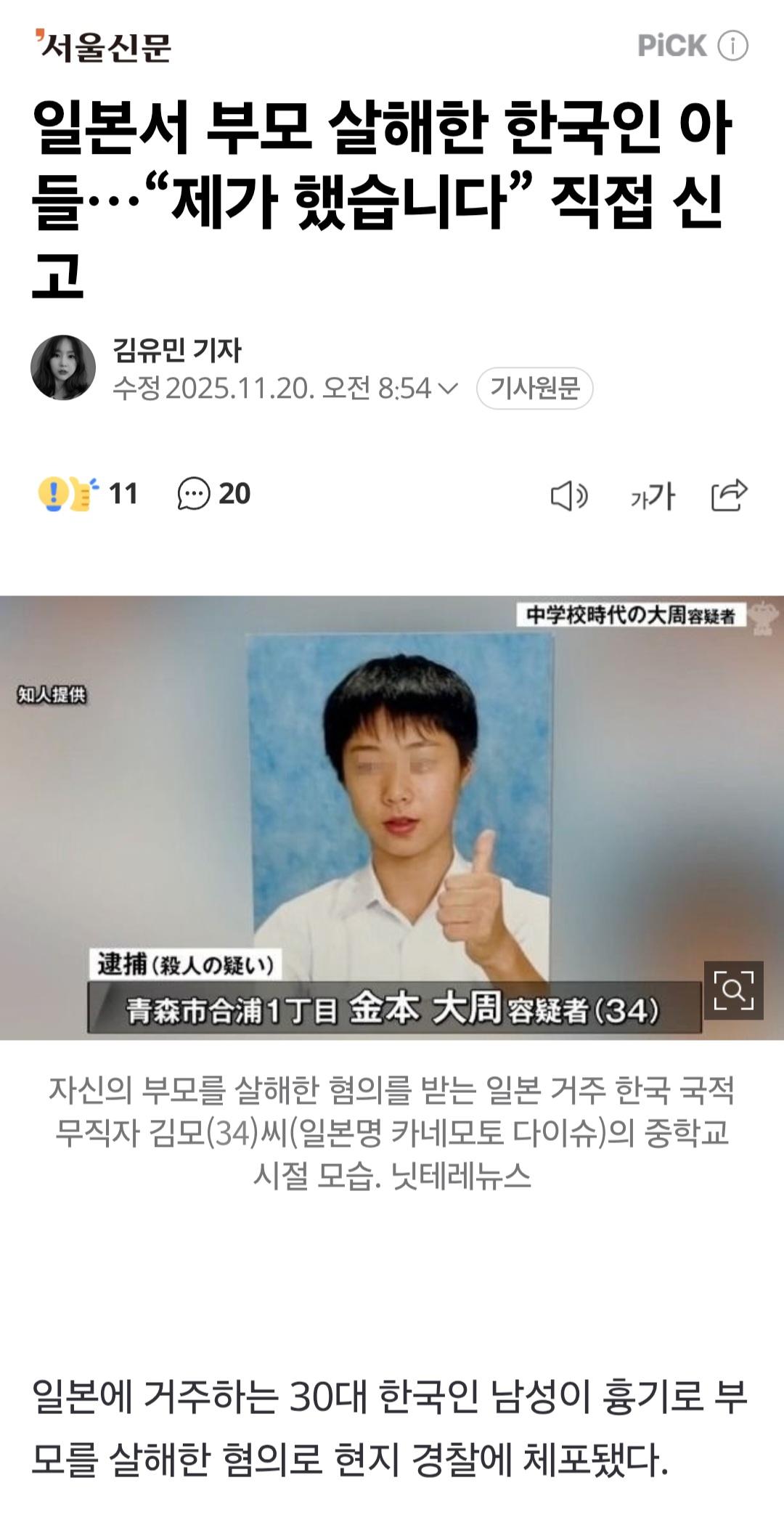784x1520 pixels.
Task: Open the reactions with 11 count
Action: [88, 494]
